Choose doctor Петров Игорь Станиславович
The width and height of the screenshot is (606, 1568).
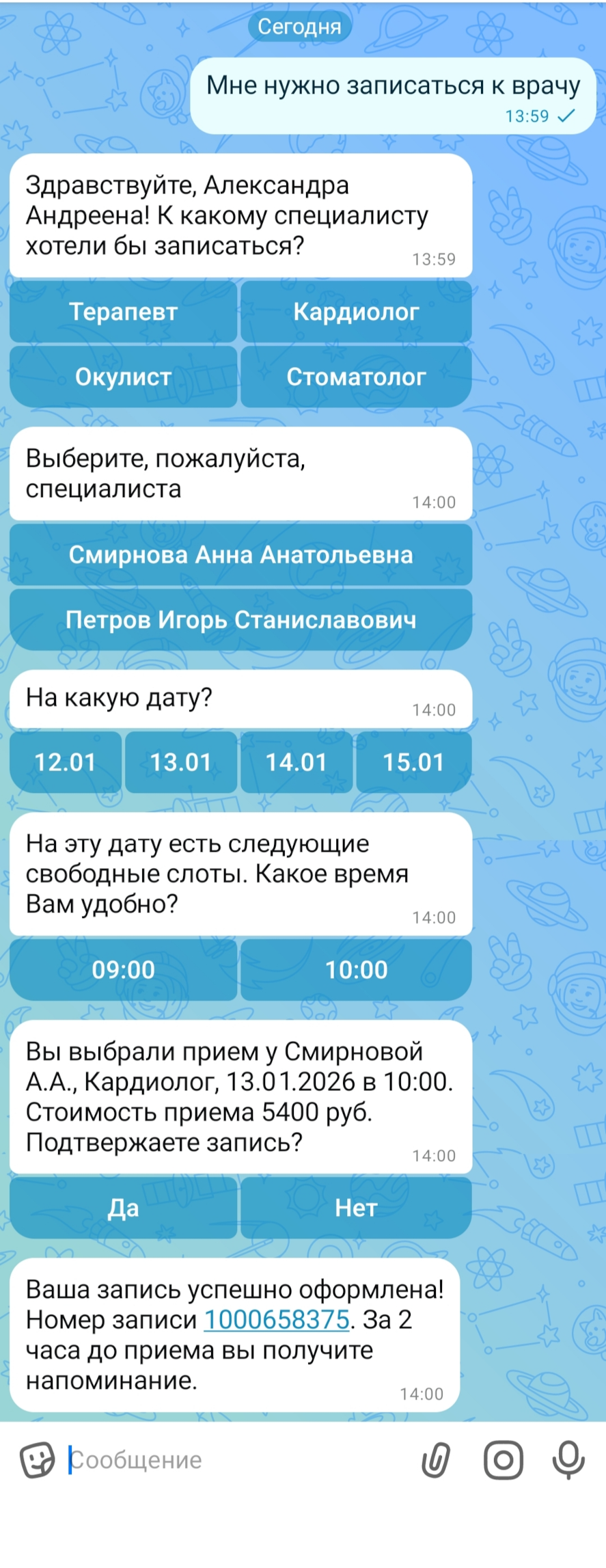tap(240, 620)
